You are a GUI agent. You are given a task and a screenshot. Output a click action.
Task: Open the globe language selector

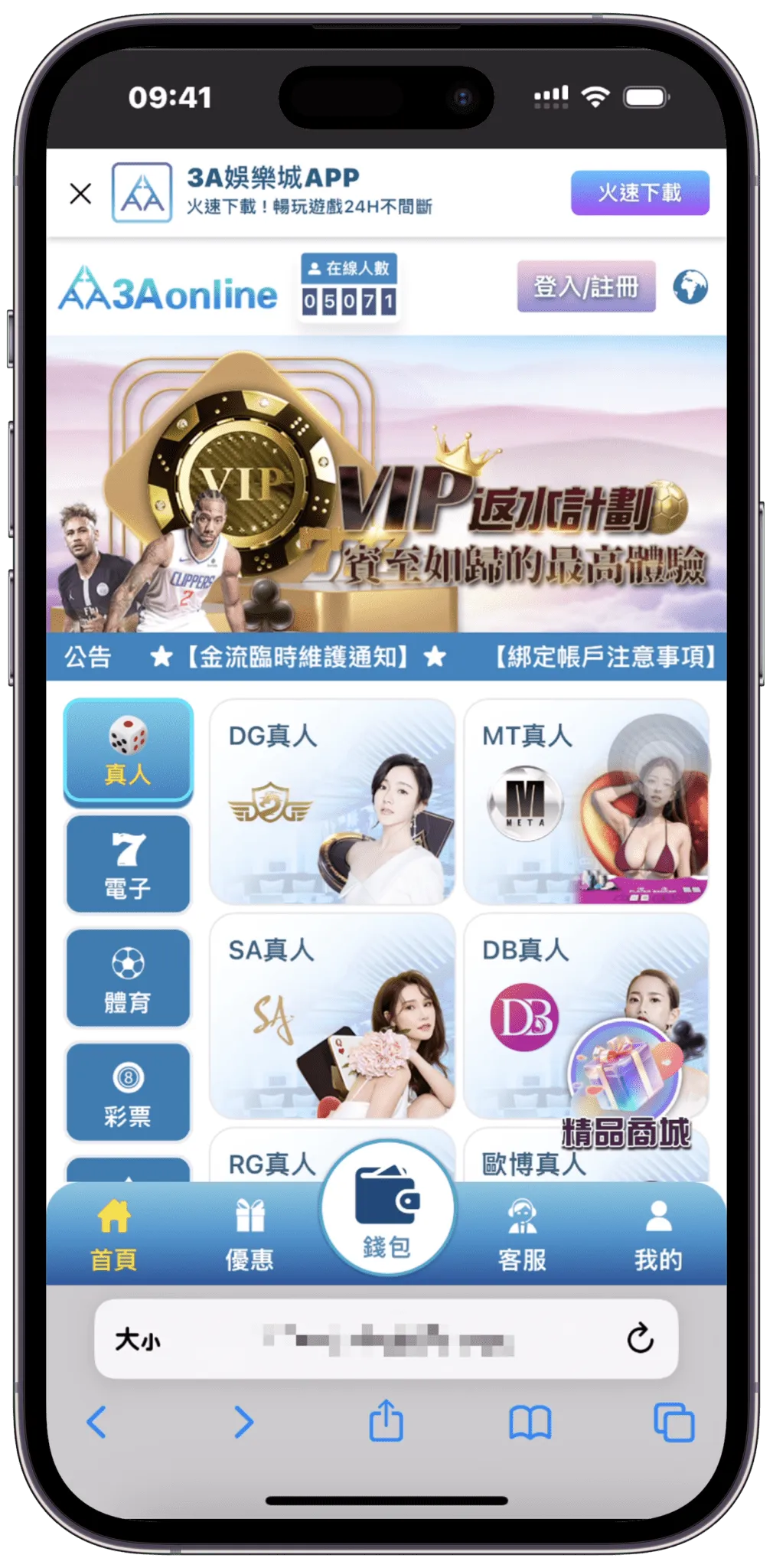690,287
